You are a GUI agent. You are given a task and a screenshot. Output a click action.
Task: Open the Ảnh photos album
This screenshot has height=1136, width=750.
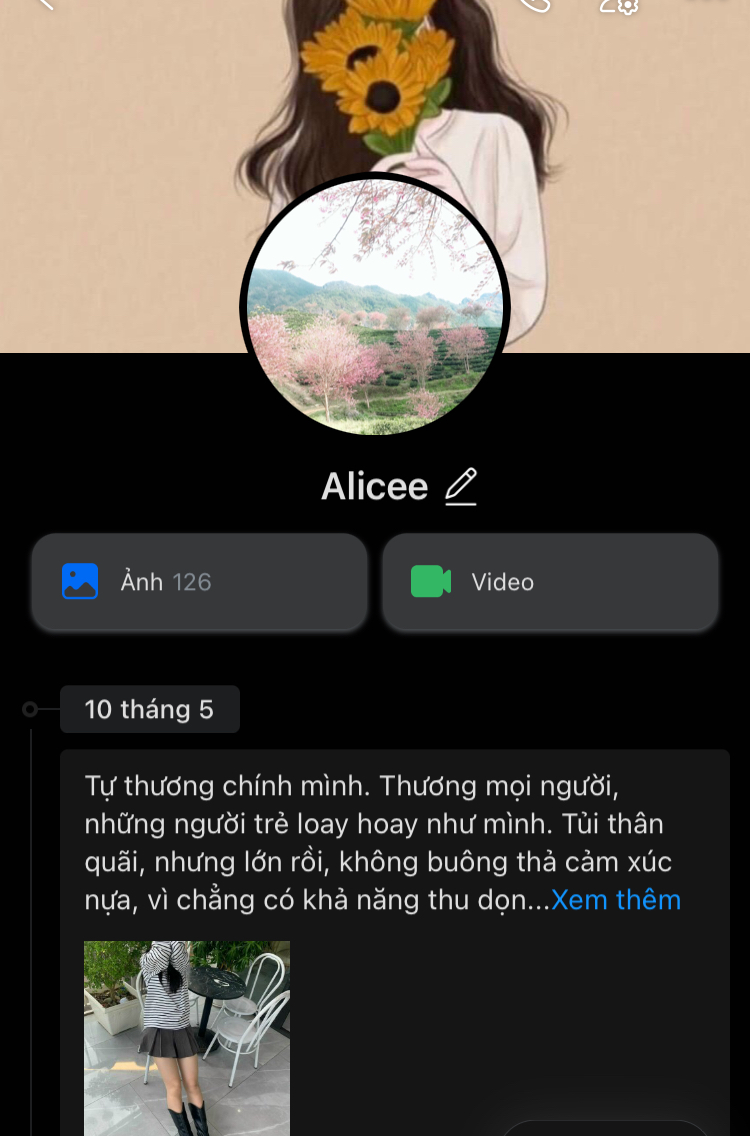[199, 582]
